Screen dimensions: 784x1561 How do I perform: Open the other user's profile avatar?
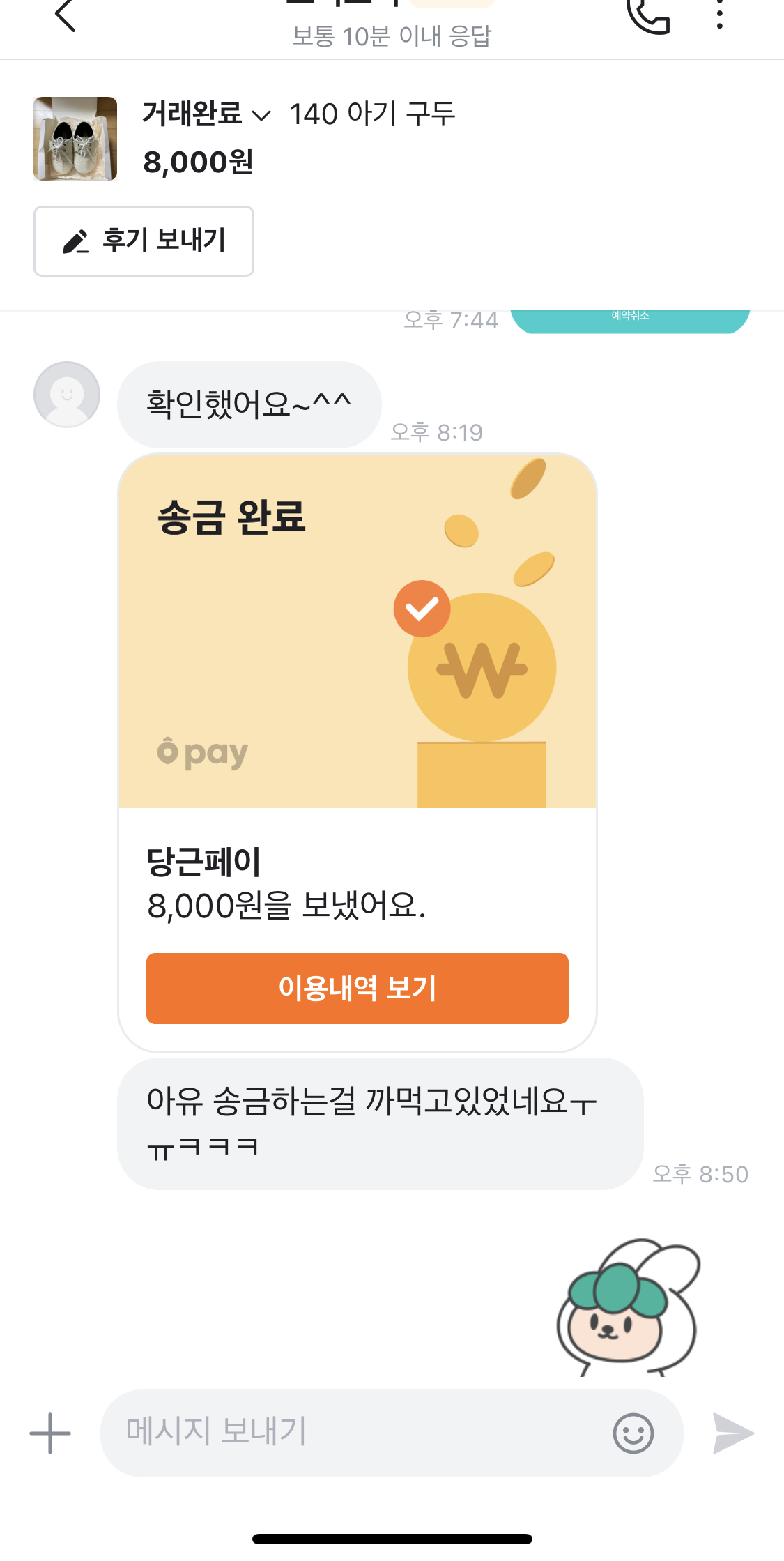(x=67, y=395)
